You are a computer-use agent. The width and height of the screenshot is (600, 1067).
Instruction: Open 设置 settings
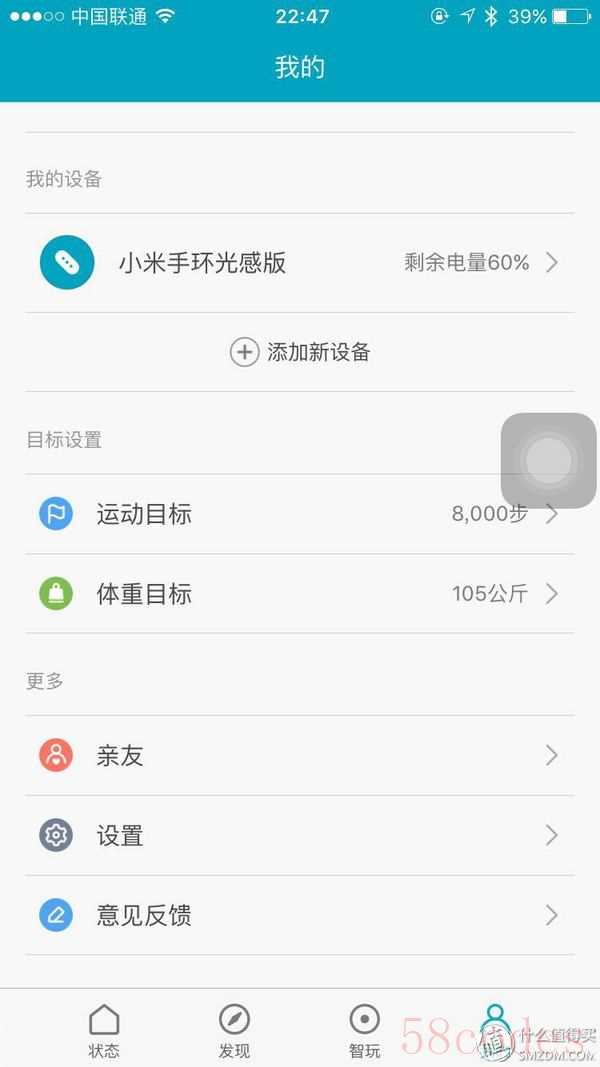[300, 836]
